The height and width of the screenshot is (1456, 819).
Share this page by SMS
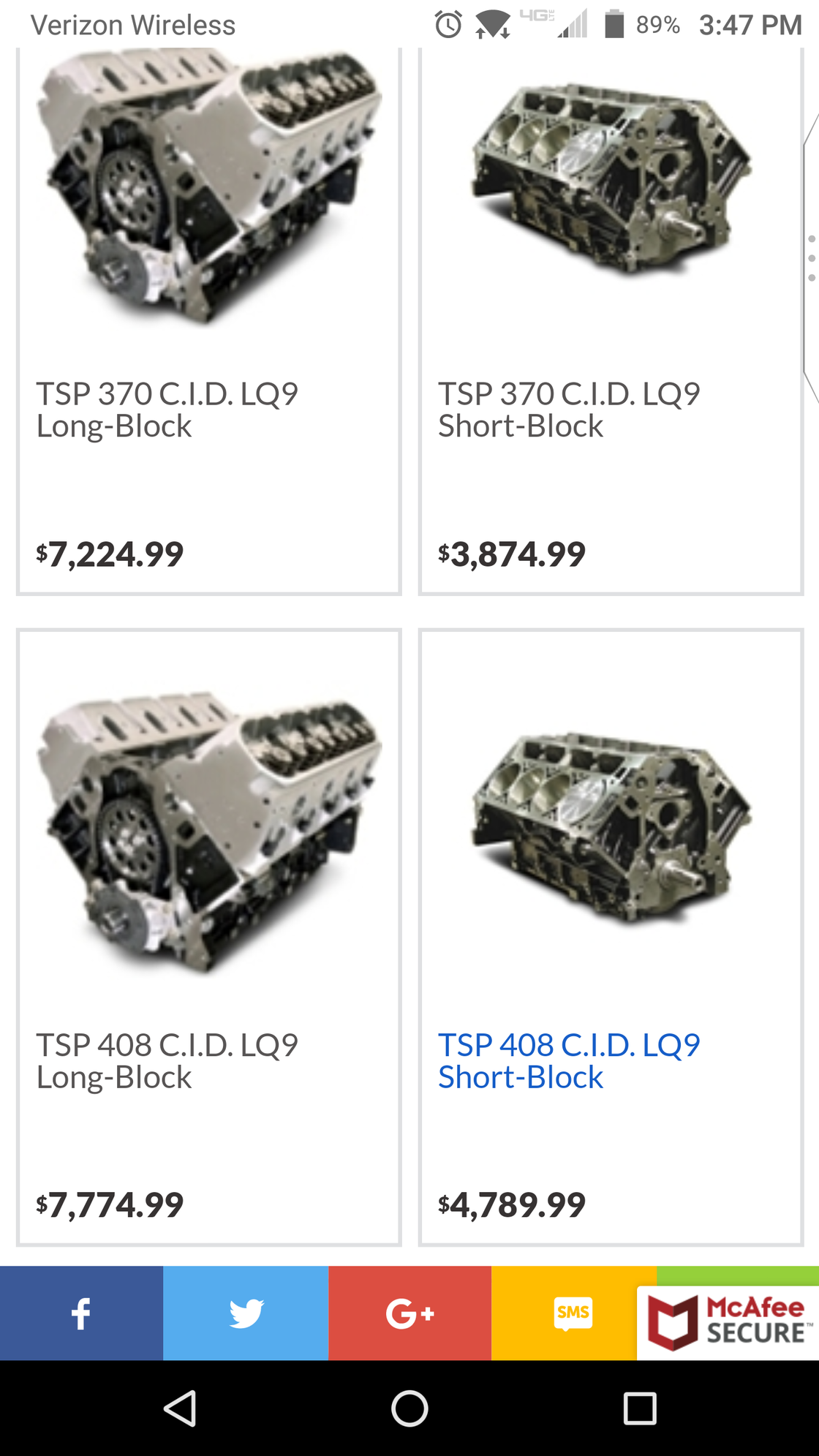coord(573,1313)
